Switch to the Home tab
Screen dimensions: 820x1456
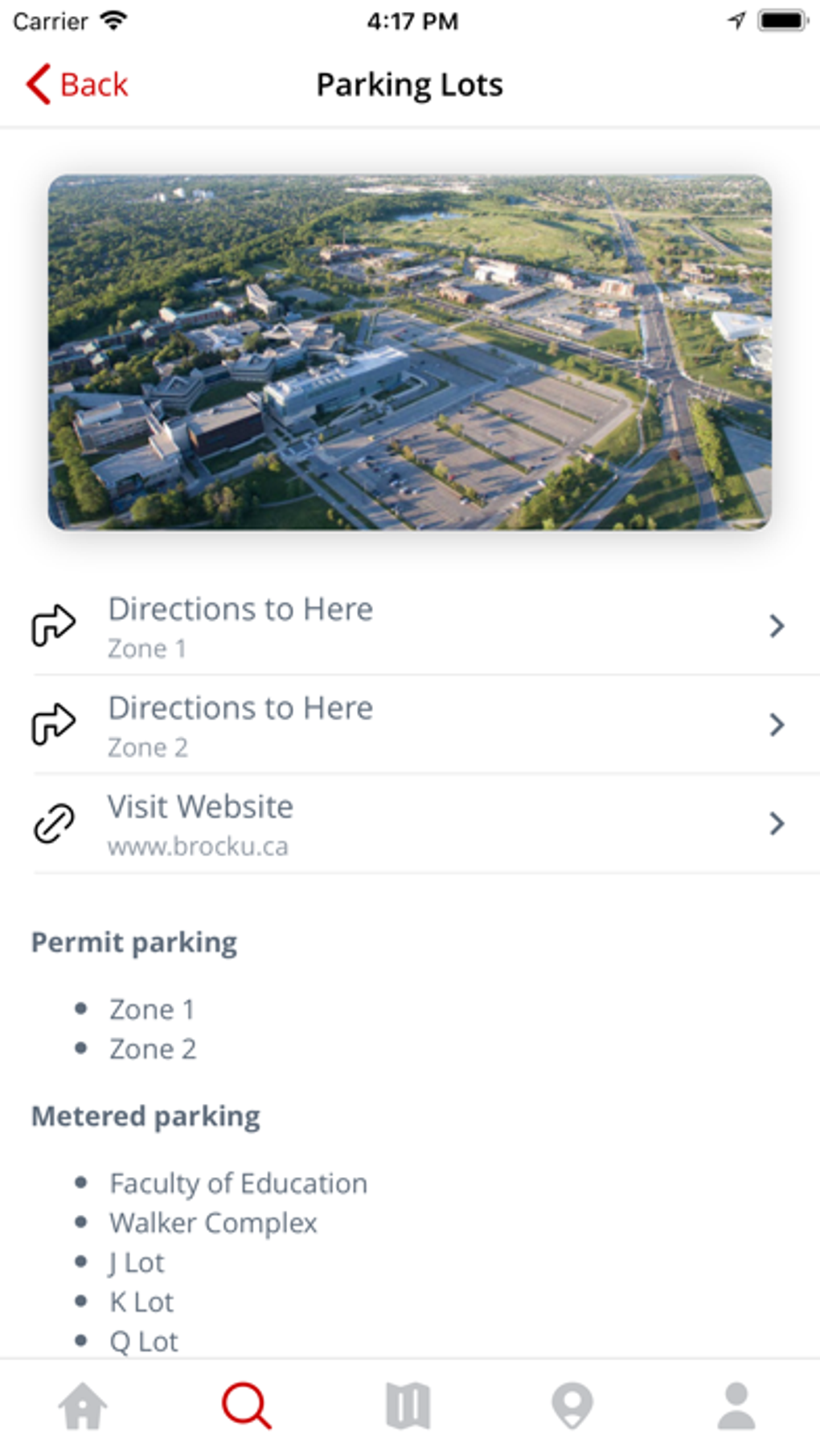(83, 1406)
